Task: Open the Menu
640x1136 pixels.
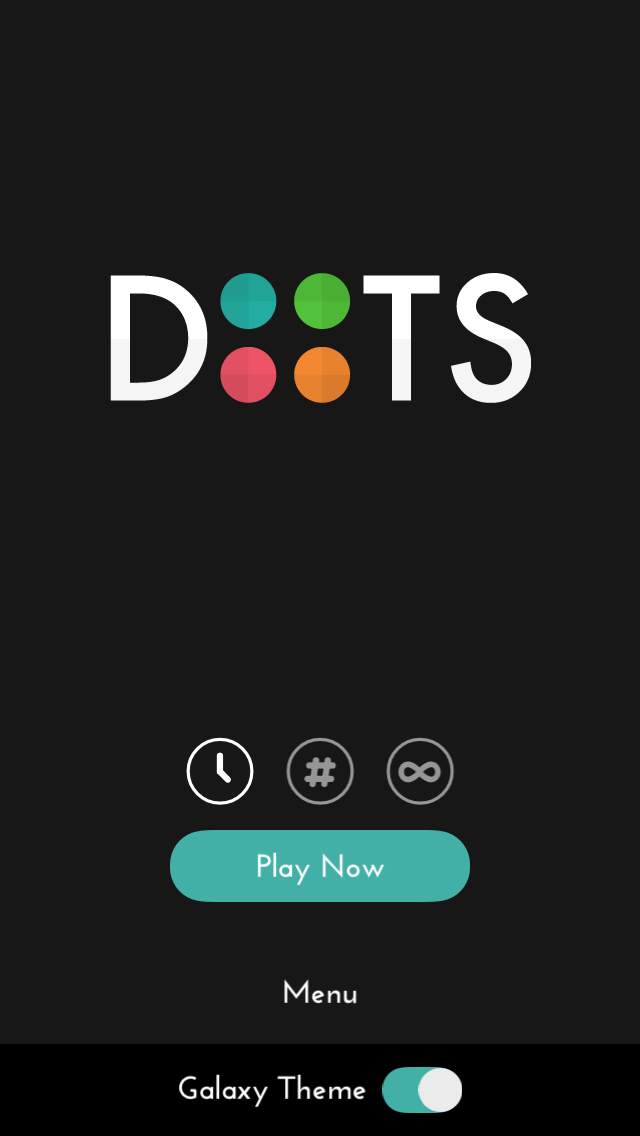Action: point(320,993)
